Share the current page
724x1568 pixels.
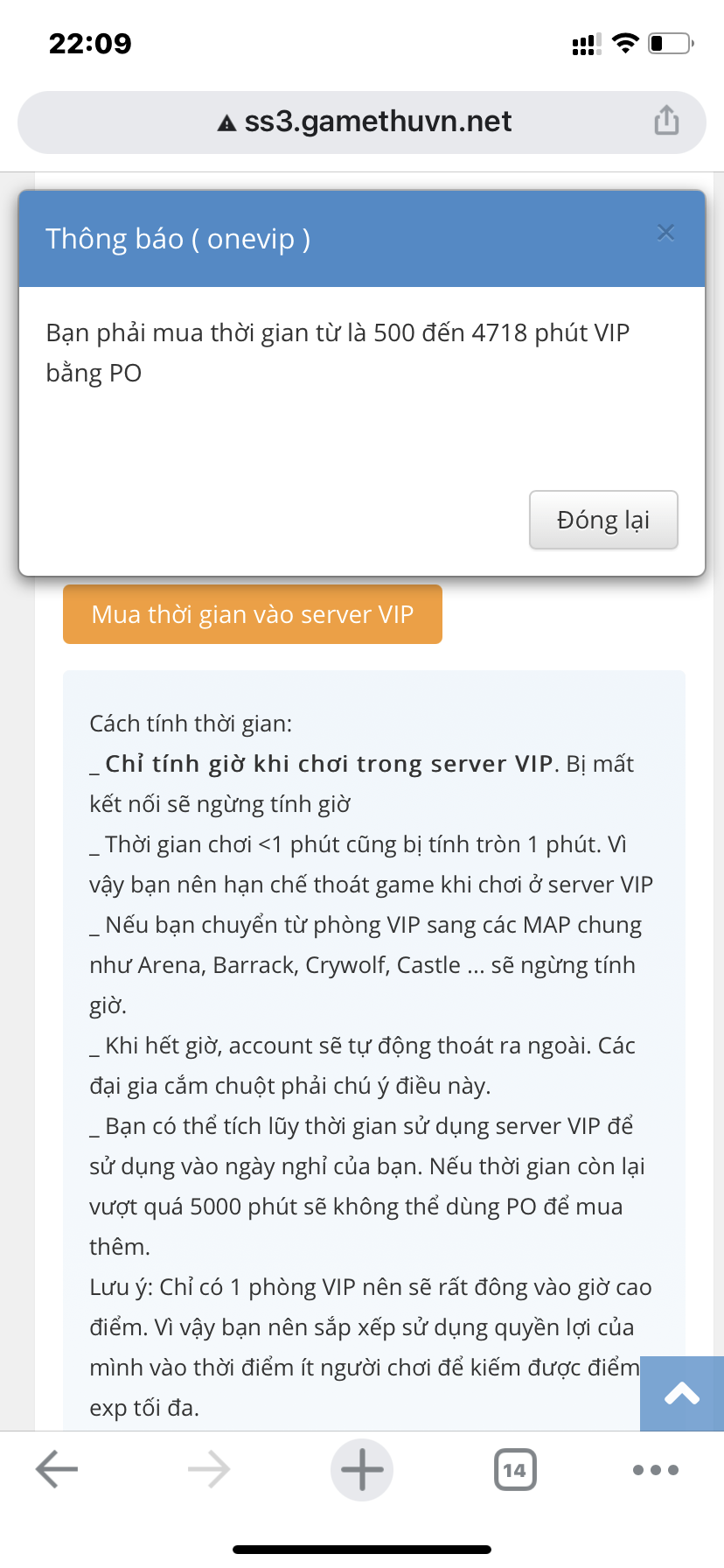click(x=666, y=121)
